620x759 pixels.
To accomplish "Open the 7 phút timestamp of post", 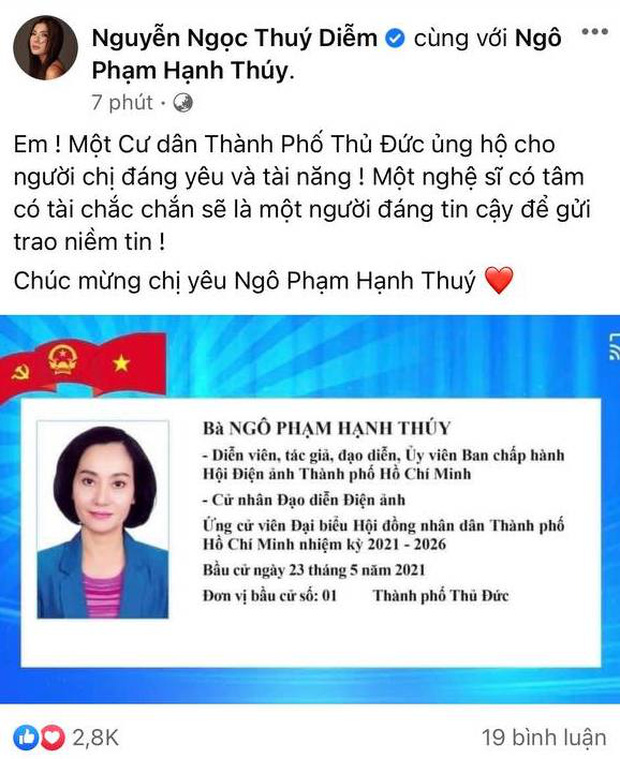I will (121, 102).
